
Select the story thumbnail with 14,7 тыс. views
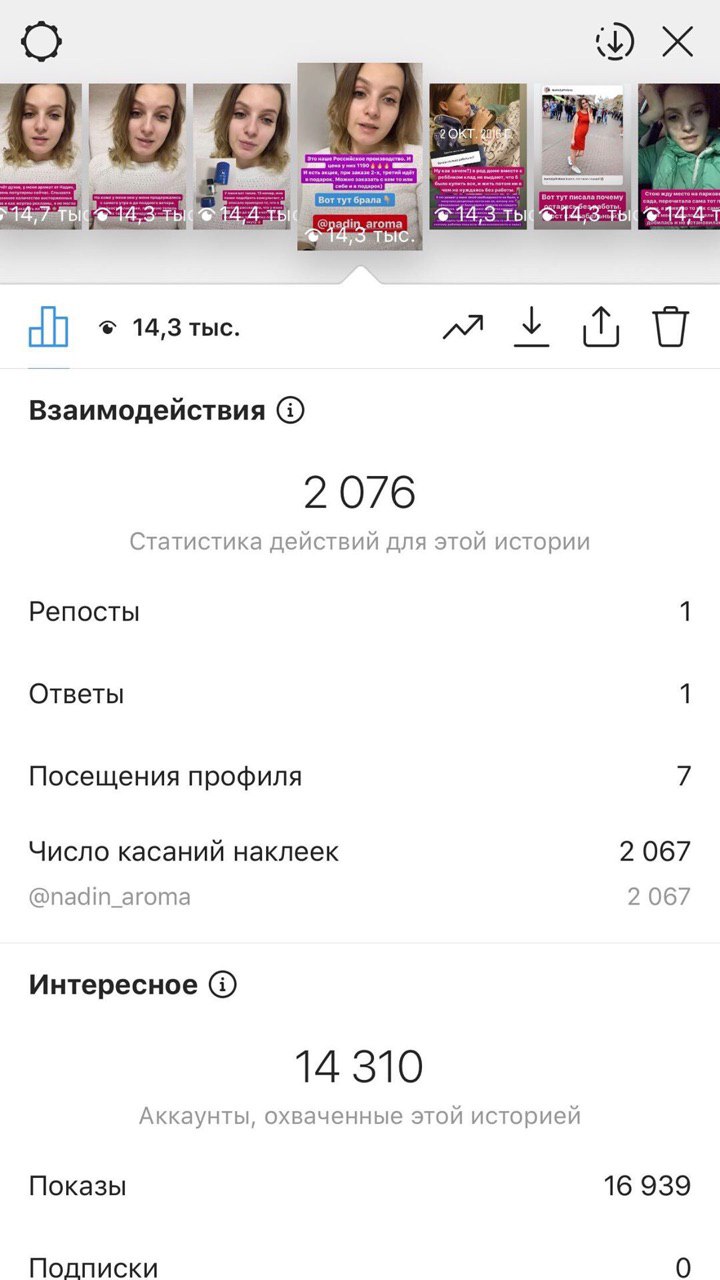coord(39,156)
